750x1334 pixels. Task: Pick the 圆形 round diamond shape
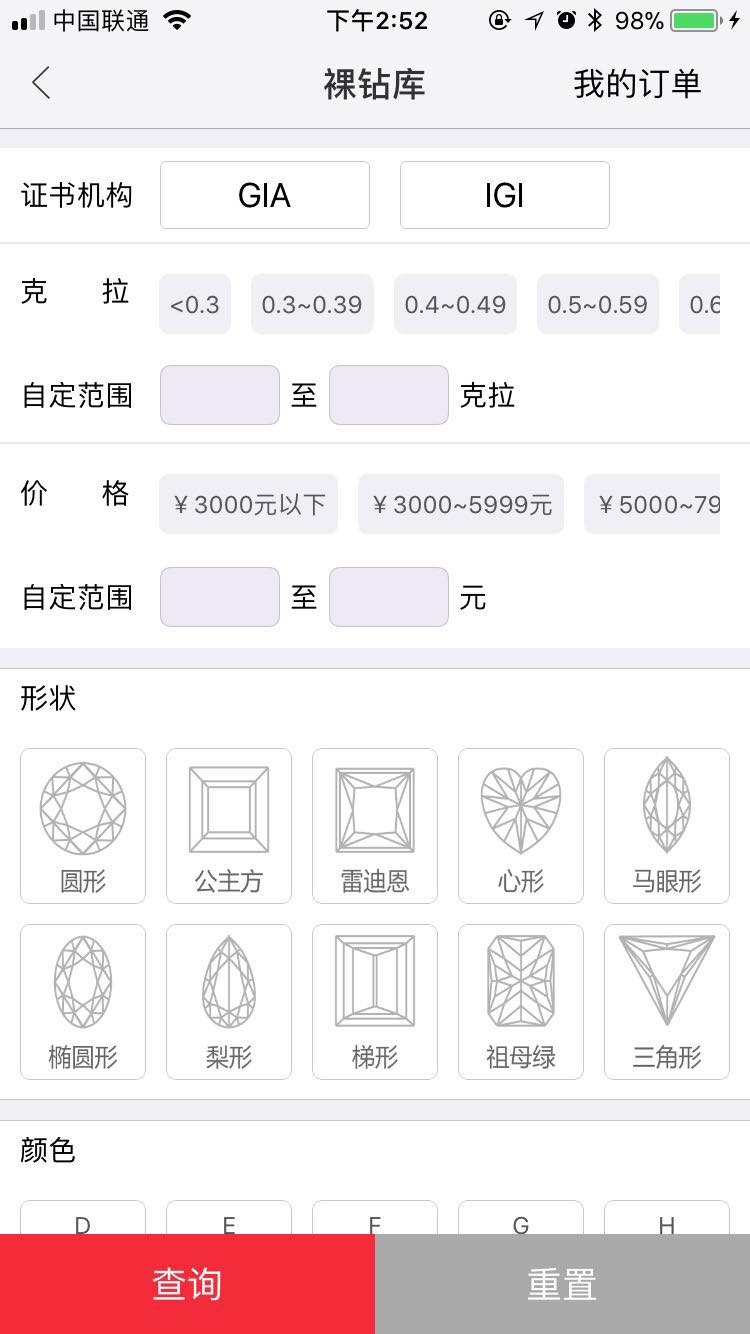(x=83, y=826)
